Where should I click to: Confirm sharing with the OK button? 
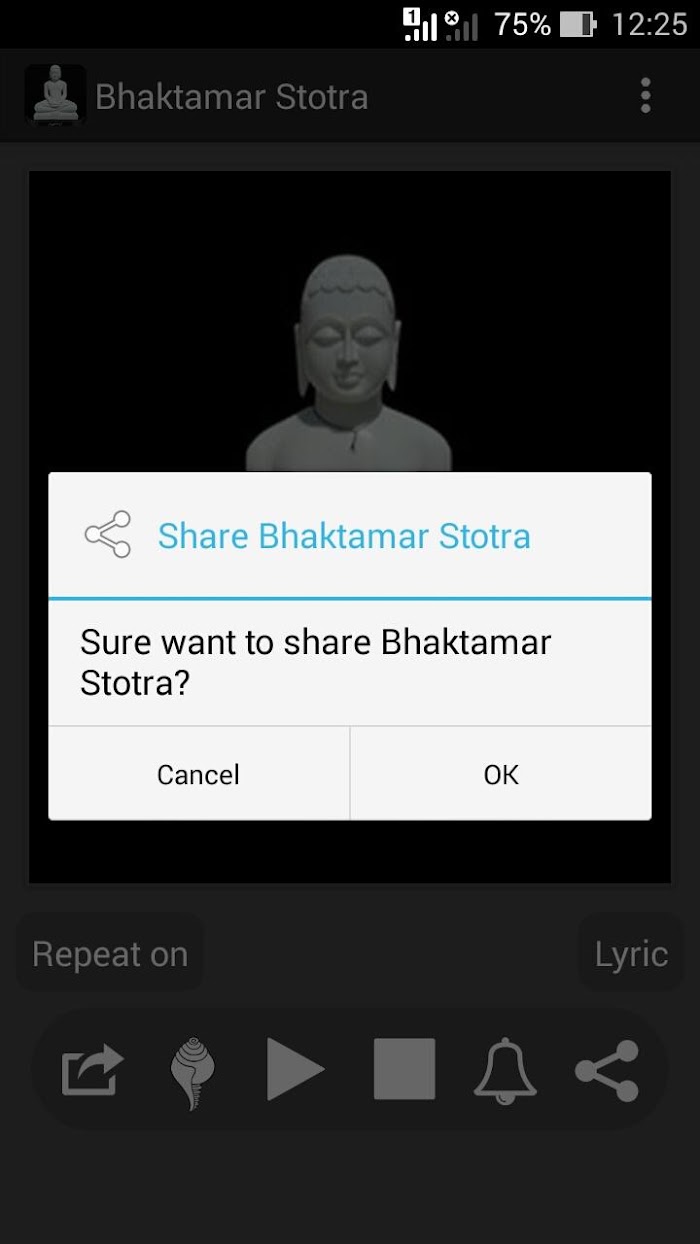tap(501, 775)
